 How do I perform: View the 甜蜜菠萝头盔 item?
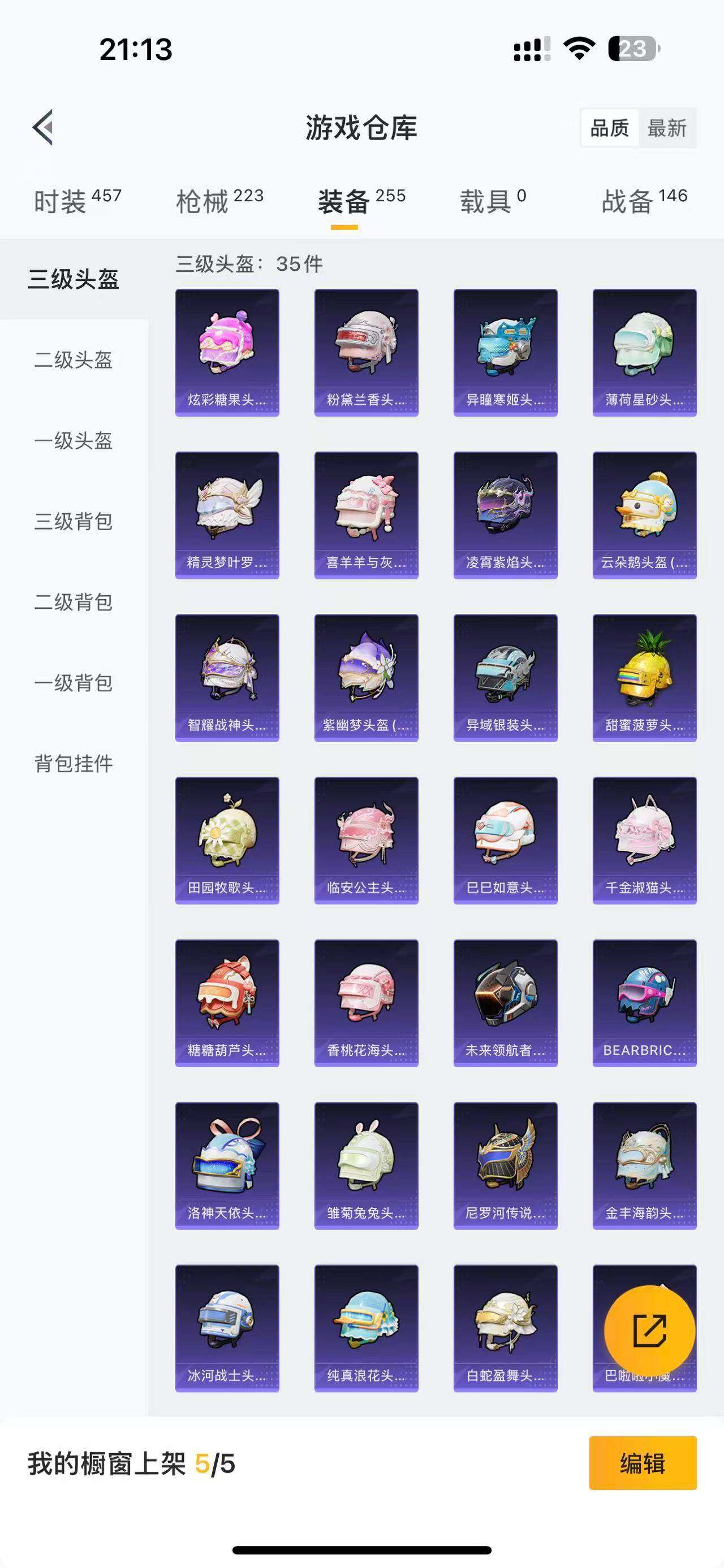(644, 678)
